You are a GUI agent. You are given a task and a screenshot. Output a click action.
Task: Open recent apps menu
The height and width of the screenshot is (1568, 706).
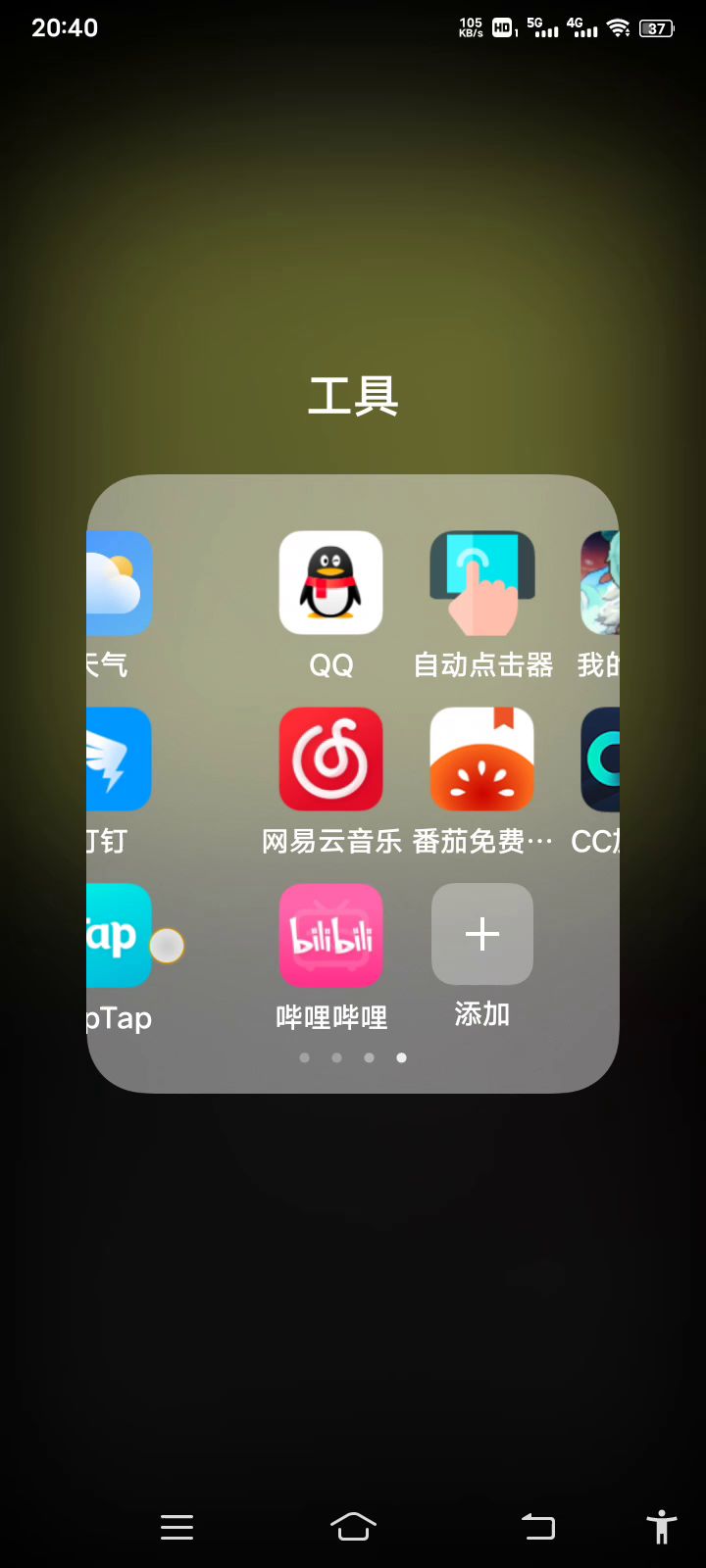(176, 1527)
